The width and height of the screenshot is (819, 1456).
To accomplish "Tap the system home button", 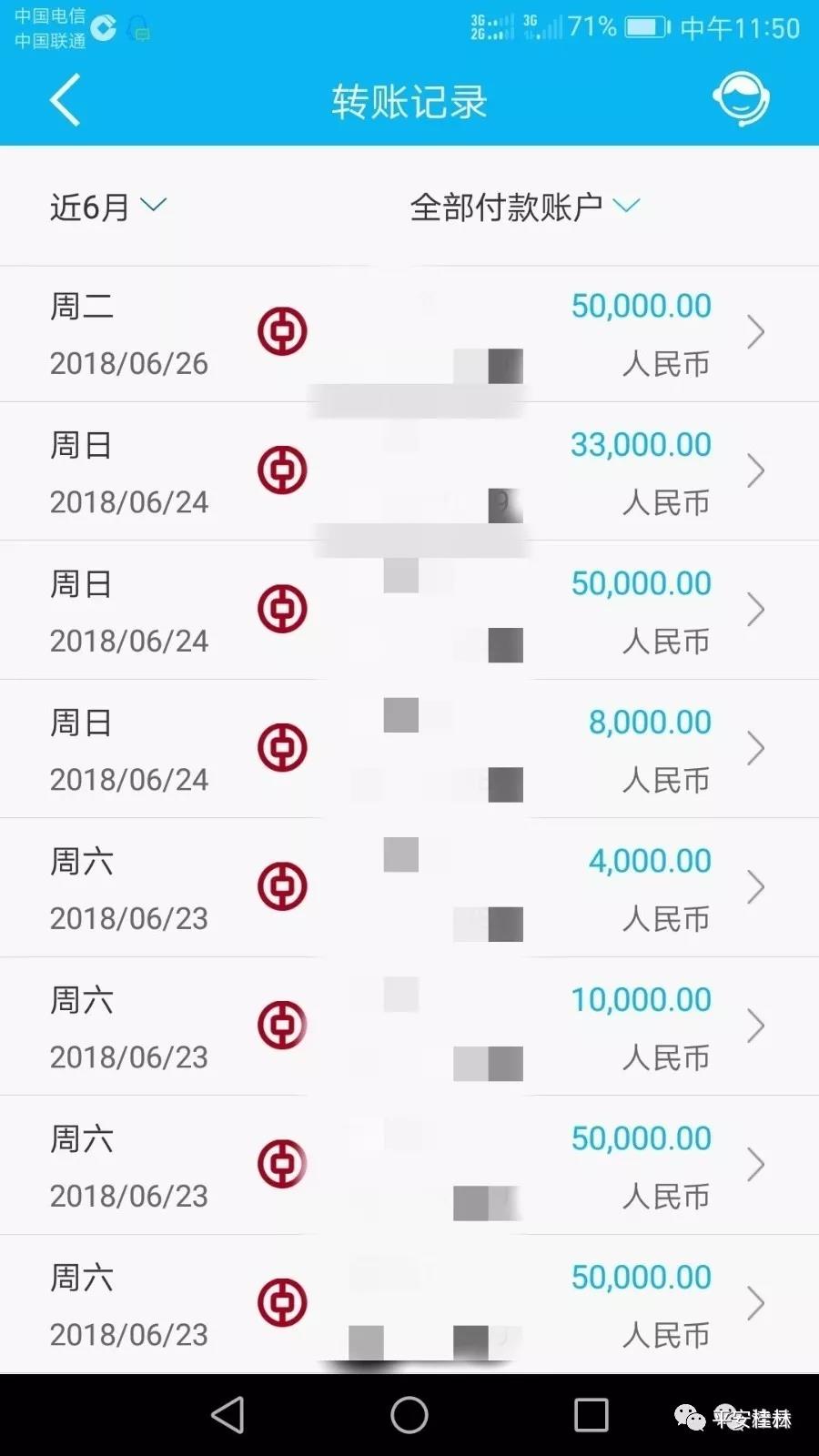I will click(x=409, y=1415).
